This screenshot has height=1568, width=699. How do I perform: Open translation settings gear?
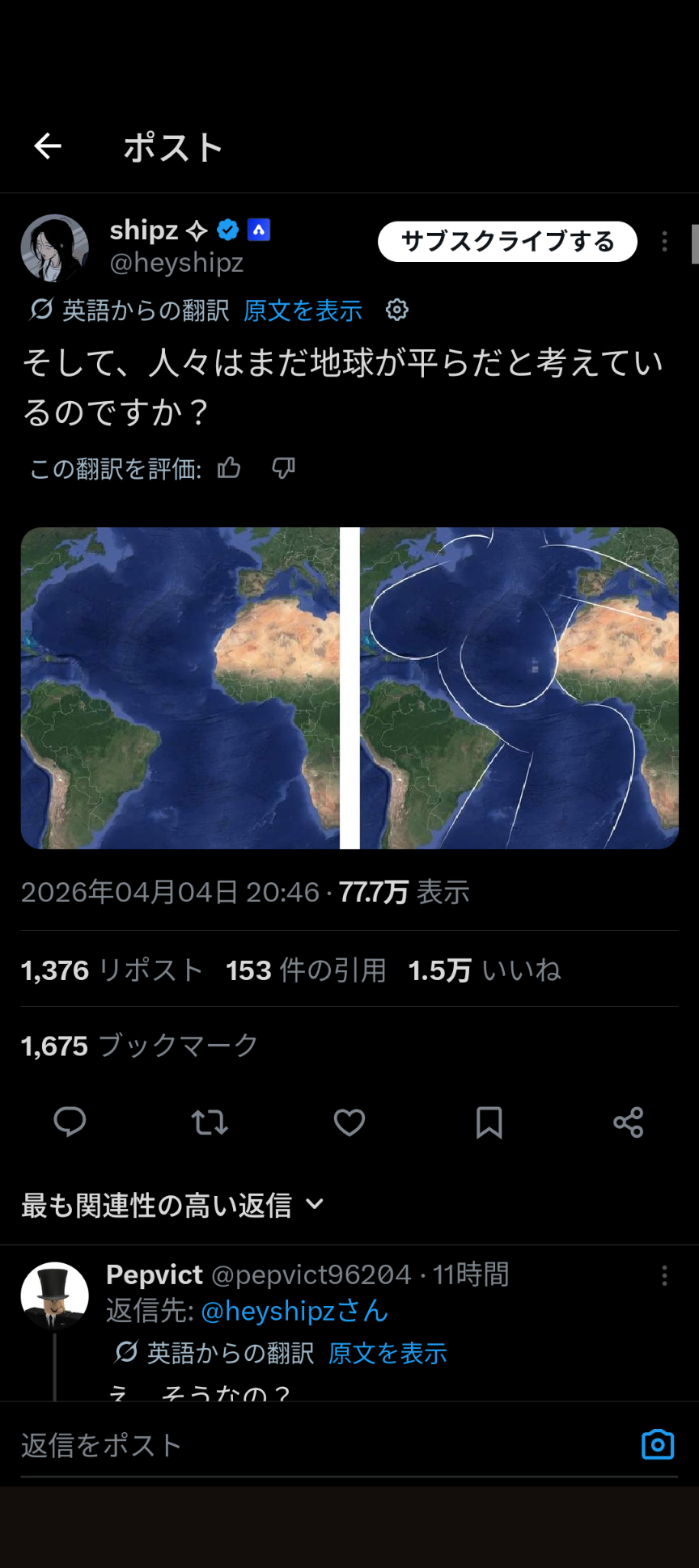396,310
